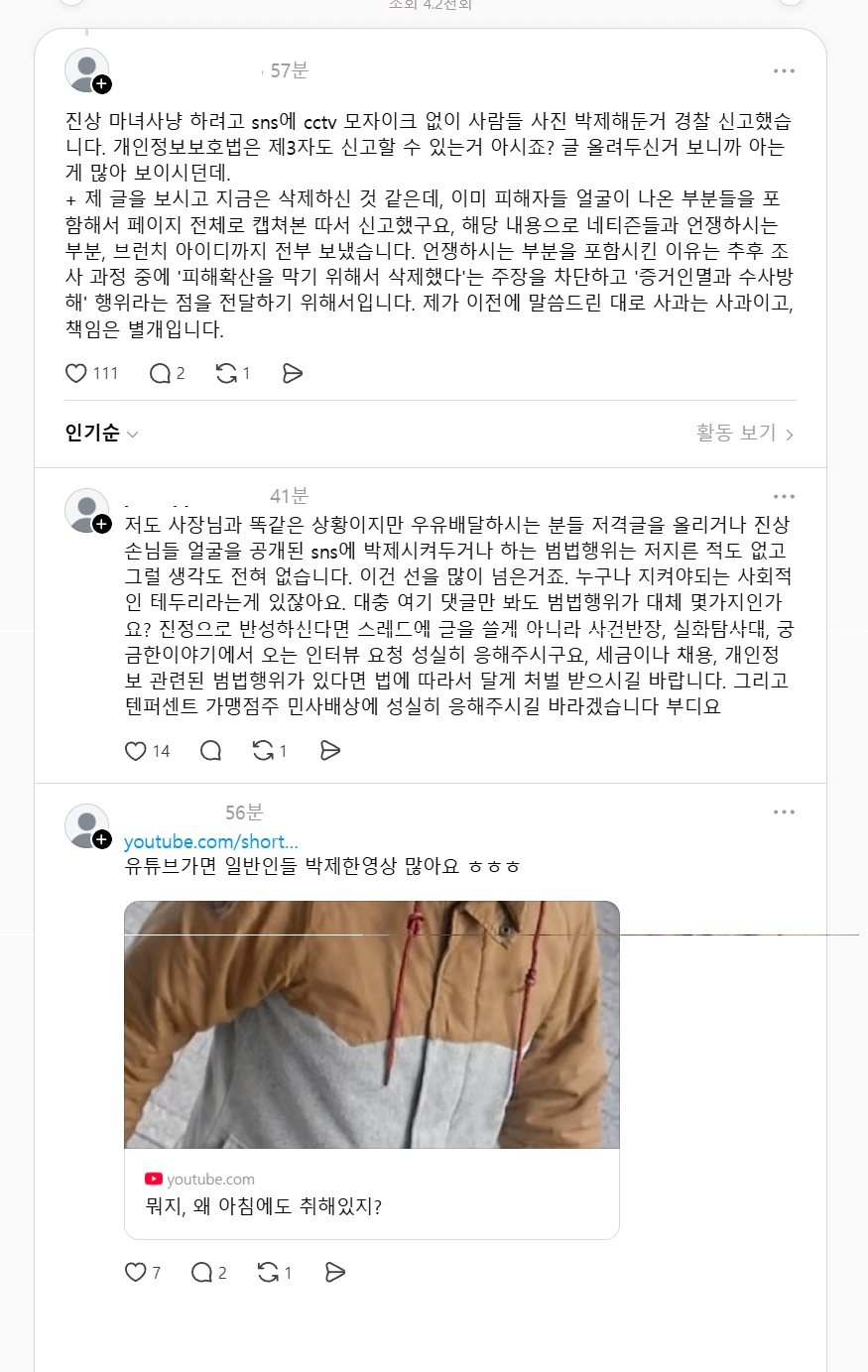Screen dimensions: 868x1372
Task: Repost the main post posted 57분 ago
Action: coord(227,373)
